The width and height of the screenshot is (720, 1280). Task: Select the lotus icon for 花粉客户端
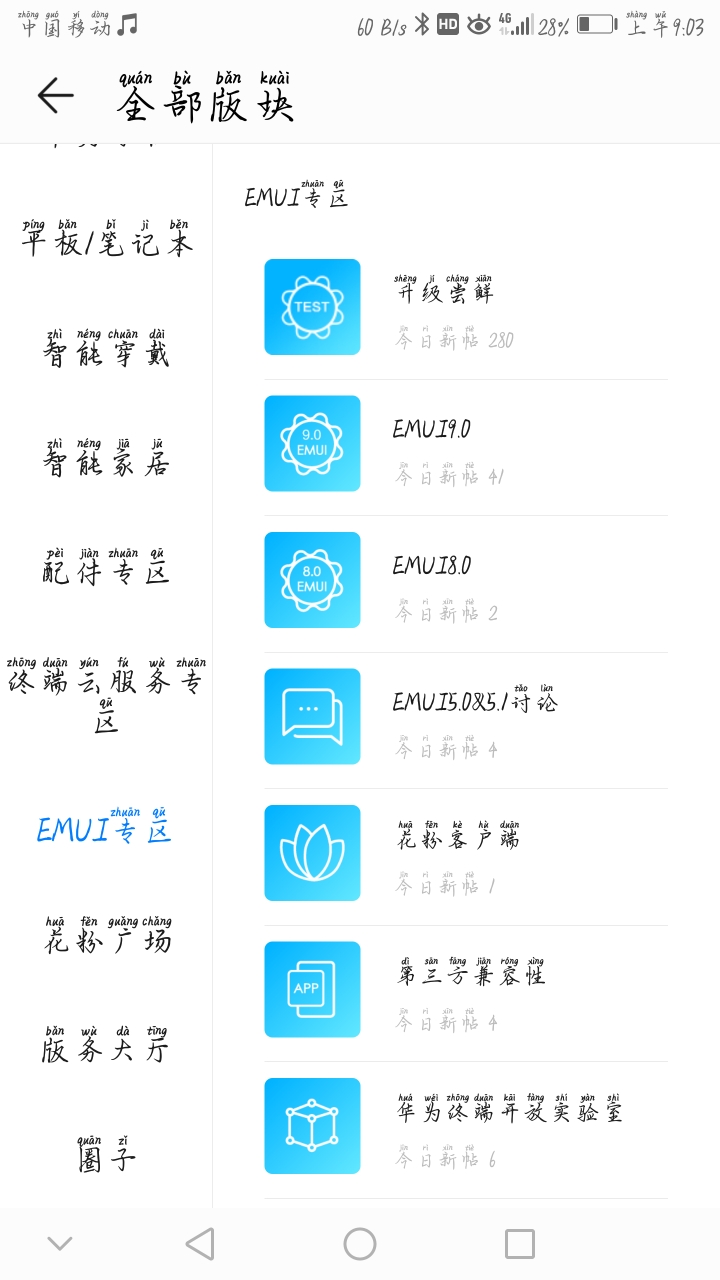coord(311,853)
